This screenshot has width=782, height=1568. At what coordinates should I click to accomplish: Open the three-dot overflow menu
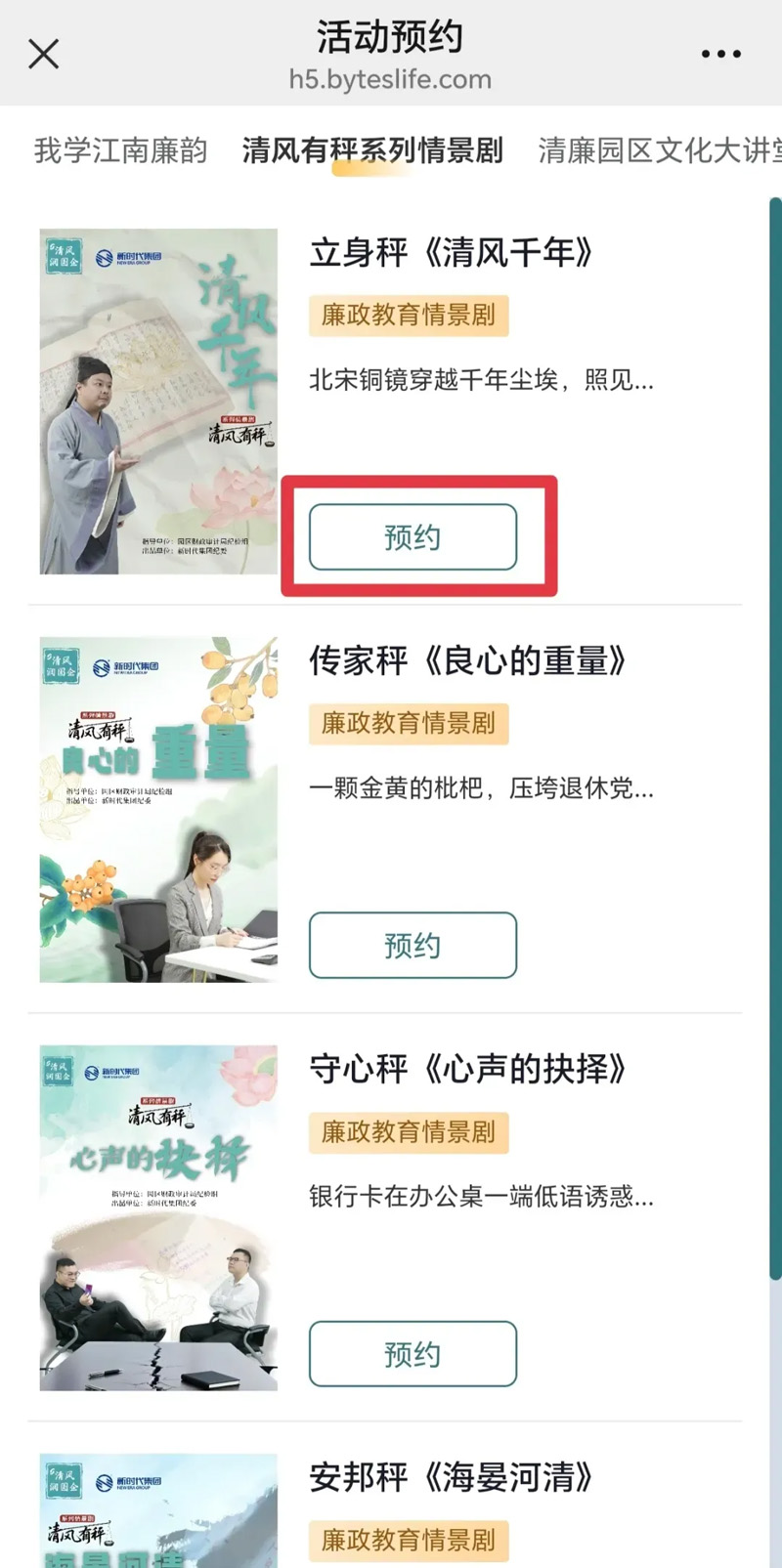pyautogui.click(x=720, y=54)
